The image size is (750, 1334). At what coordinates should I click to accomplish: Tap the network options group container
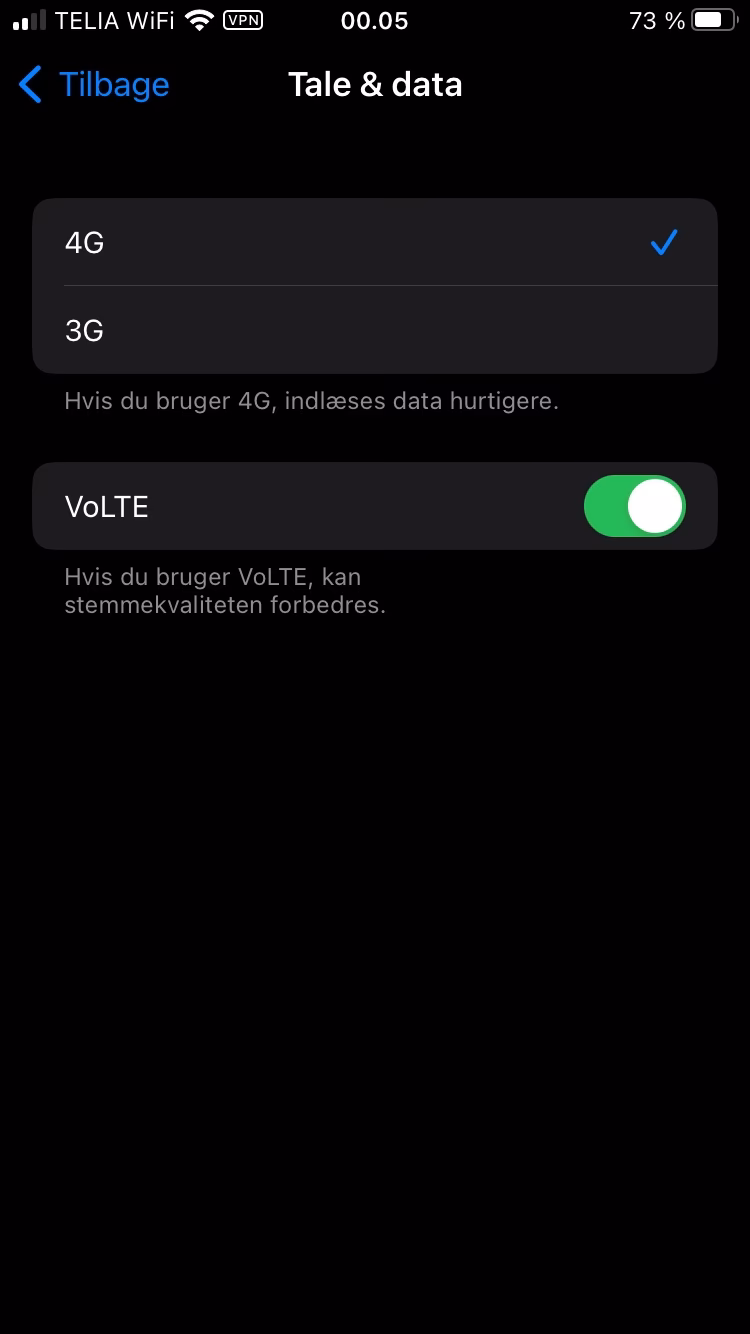click(375, 286)
